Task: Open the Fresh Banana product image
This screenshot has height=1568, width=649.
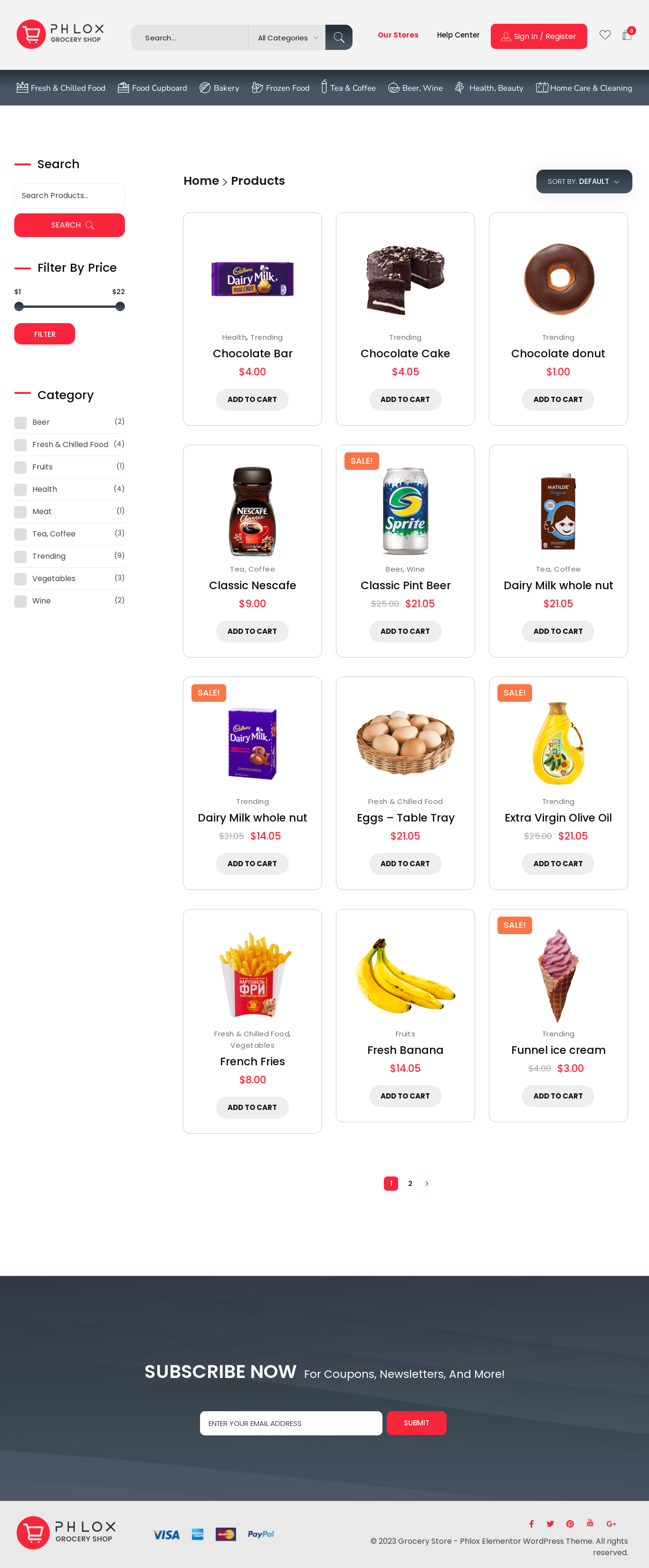Action: pos(405,975)
